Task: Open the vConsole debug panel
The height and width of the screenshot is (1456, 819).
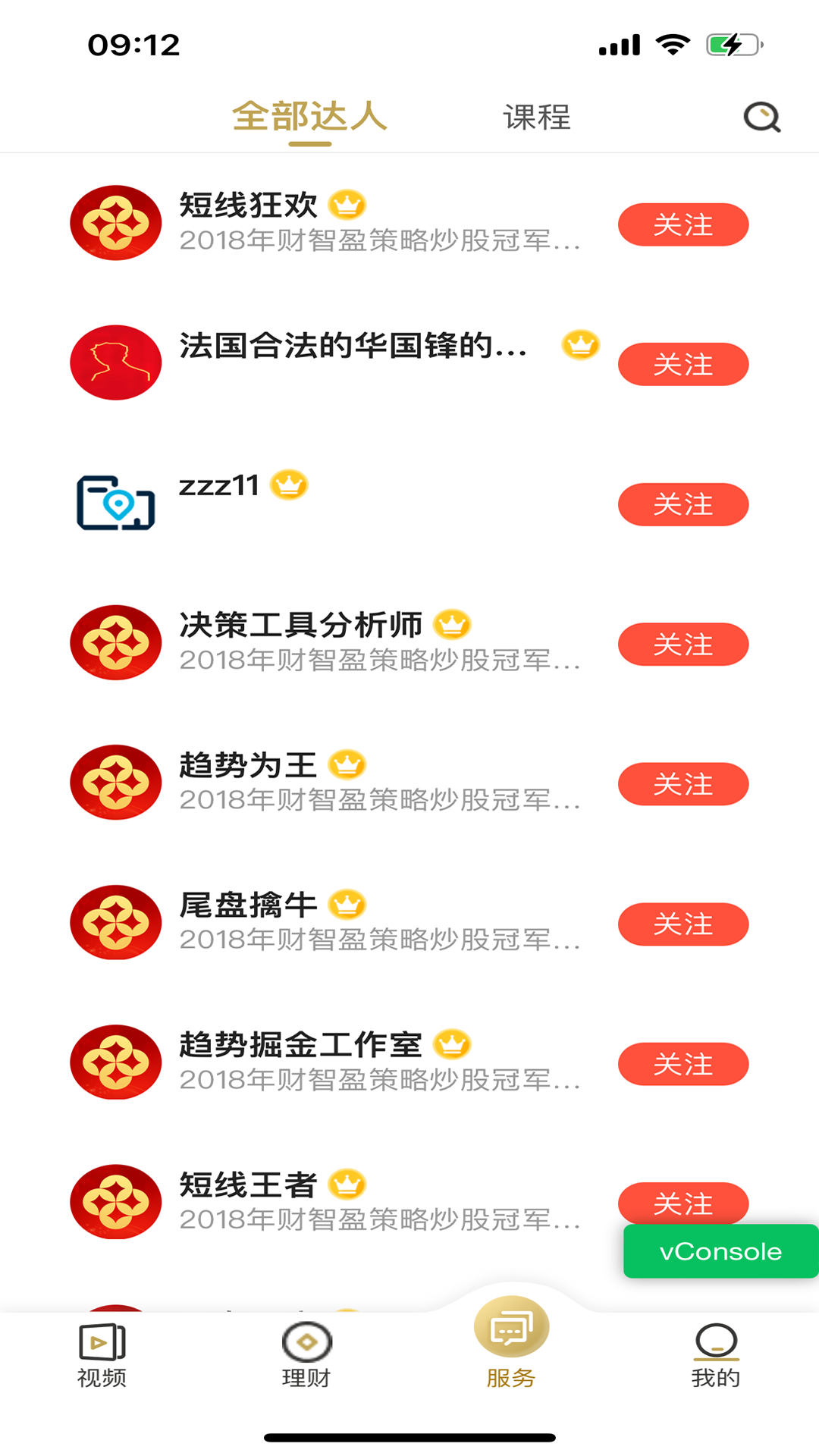Action: point(720,1251)
